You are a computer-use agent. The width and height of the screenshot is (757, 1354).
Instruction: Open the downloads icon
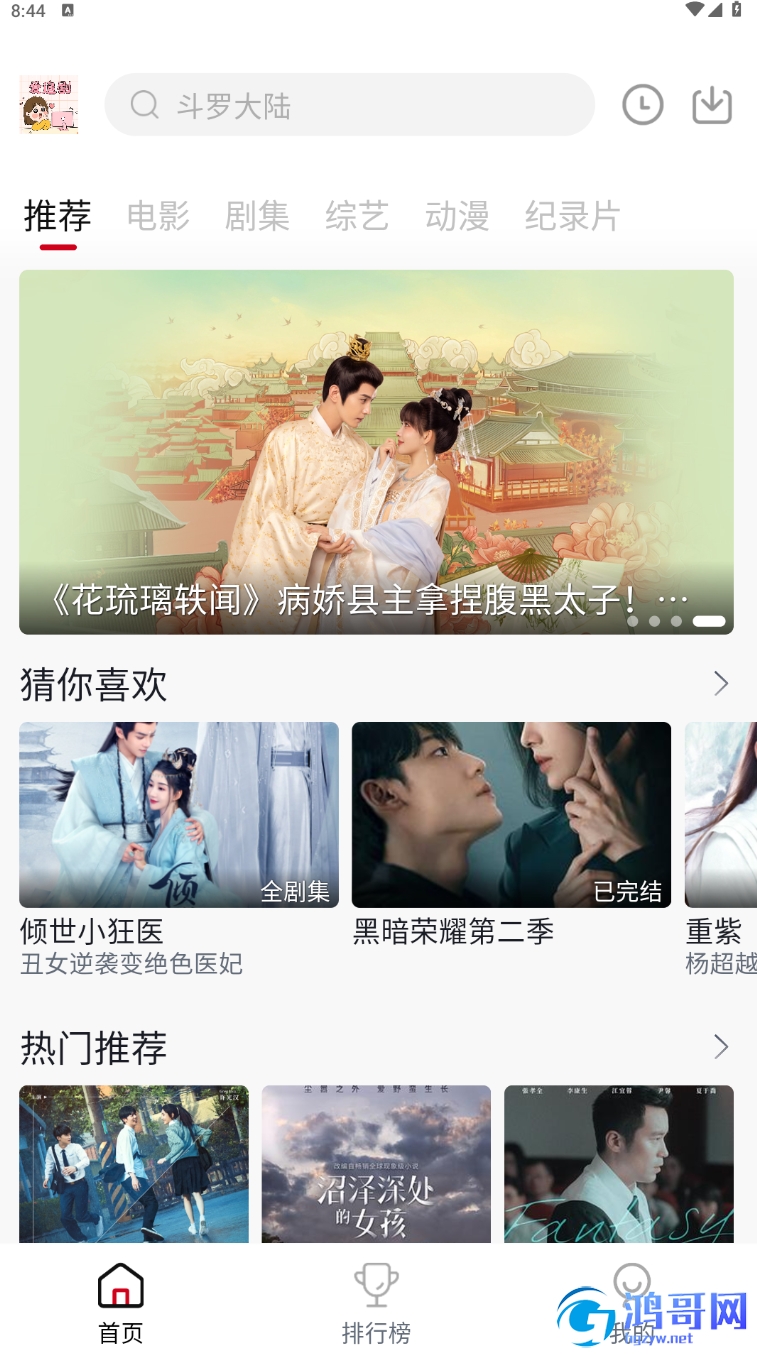(712, 104)
